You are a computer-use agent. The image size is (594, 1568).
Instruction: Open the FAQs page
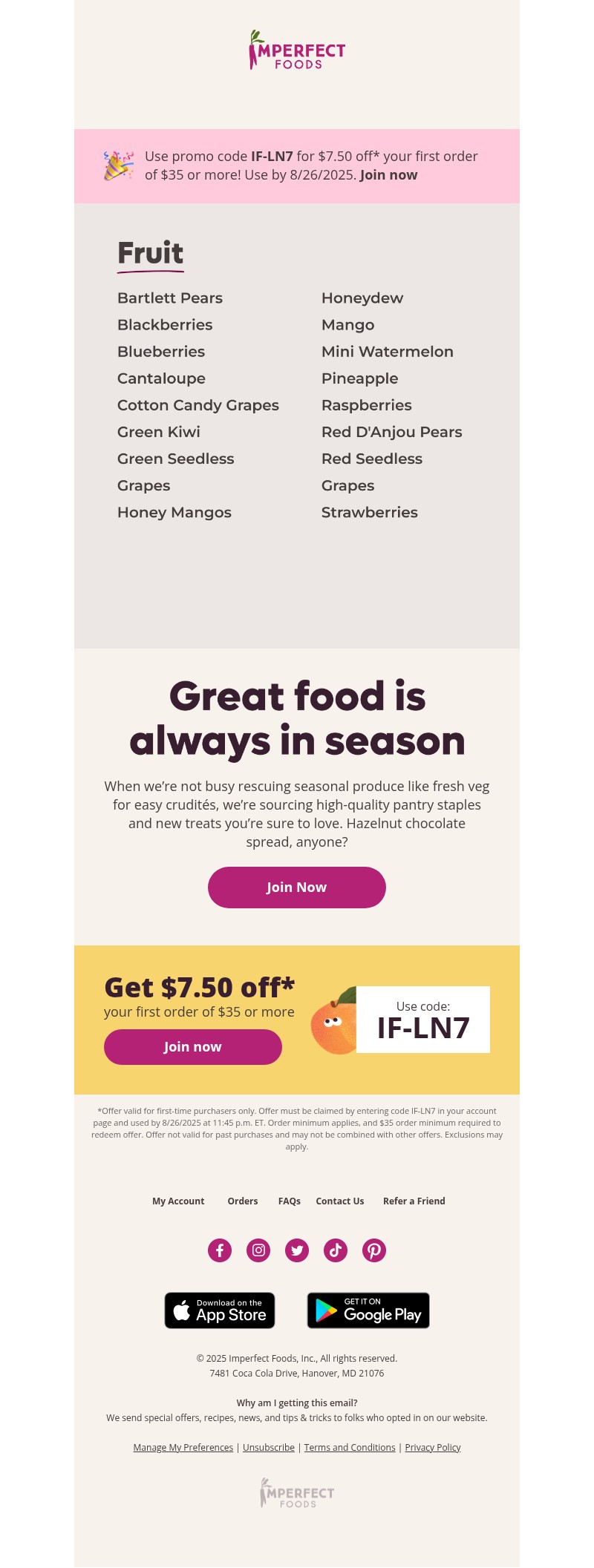(290, 1201)
